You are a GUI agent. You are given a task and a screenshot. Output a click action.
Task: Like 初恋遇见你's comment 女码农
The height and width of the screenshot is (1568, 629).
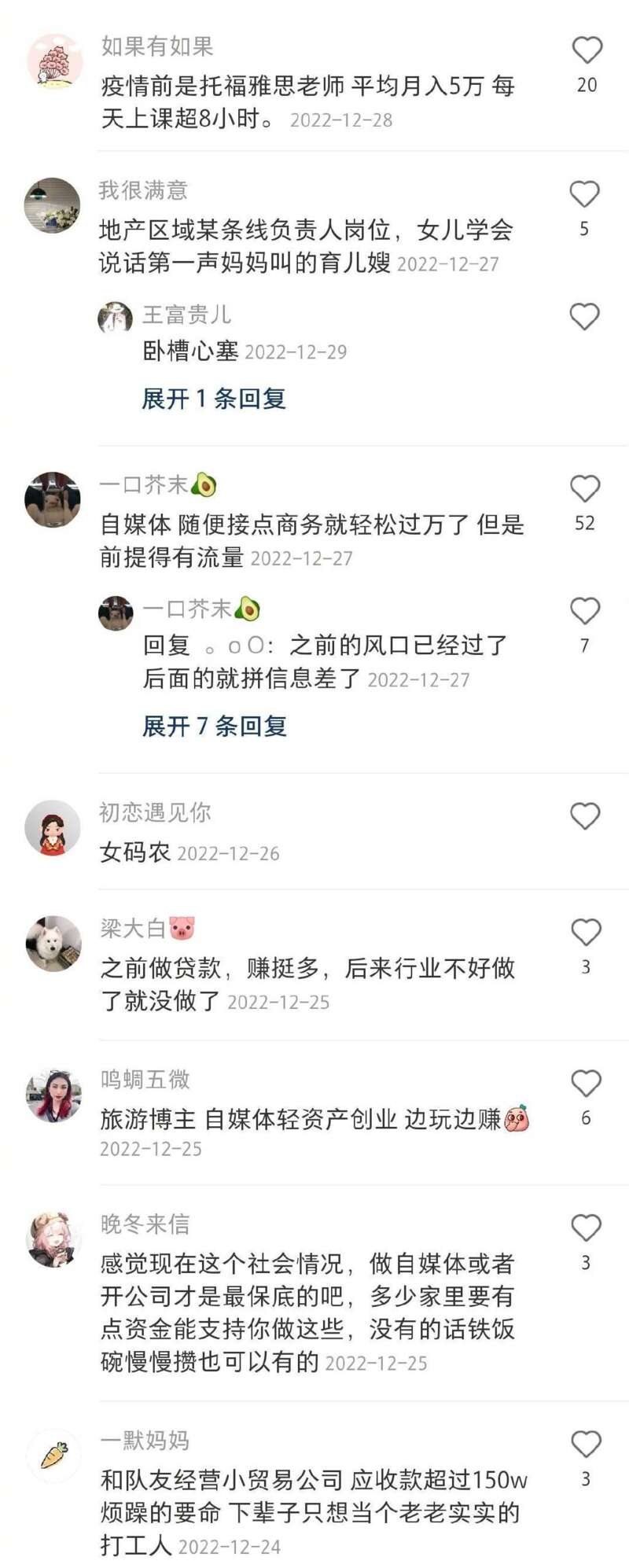[584, 816]
